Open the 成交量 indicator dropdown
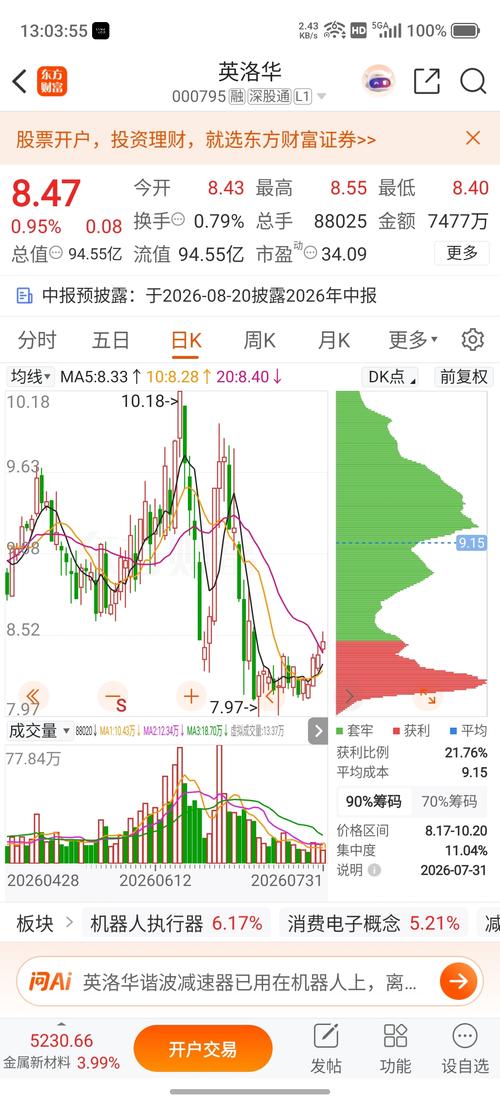Screen dimensions: 500x1105 tap(39, 731)
